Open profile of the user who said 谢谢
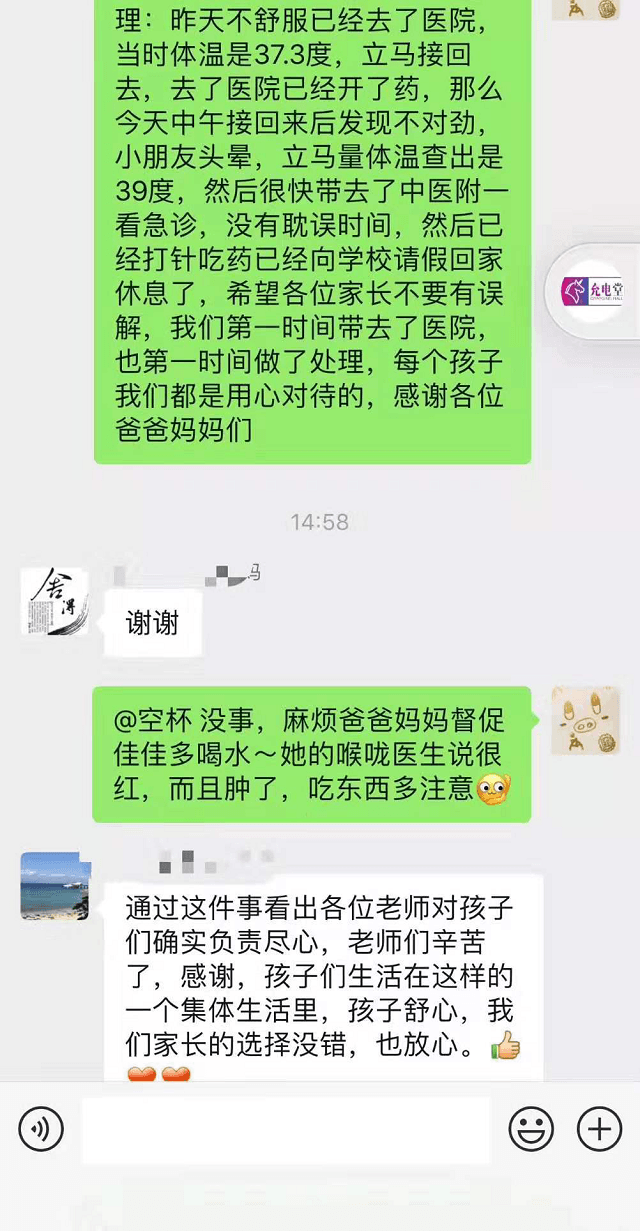This screenshot has width=640, height=1231. coord(54,601)
